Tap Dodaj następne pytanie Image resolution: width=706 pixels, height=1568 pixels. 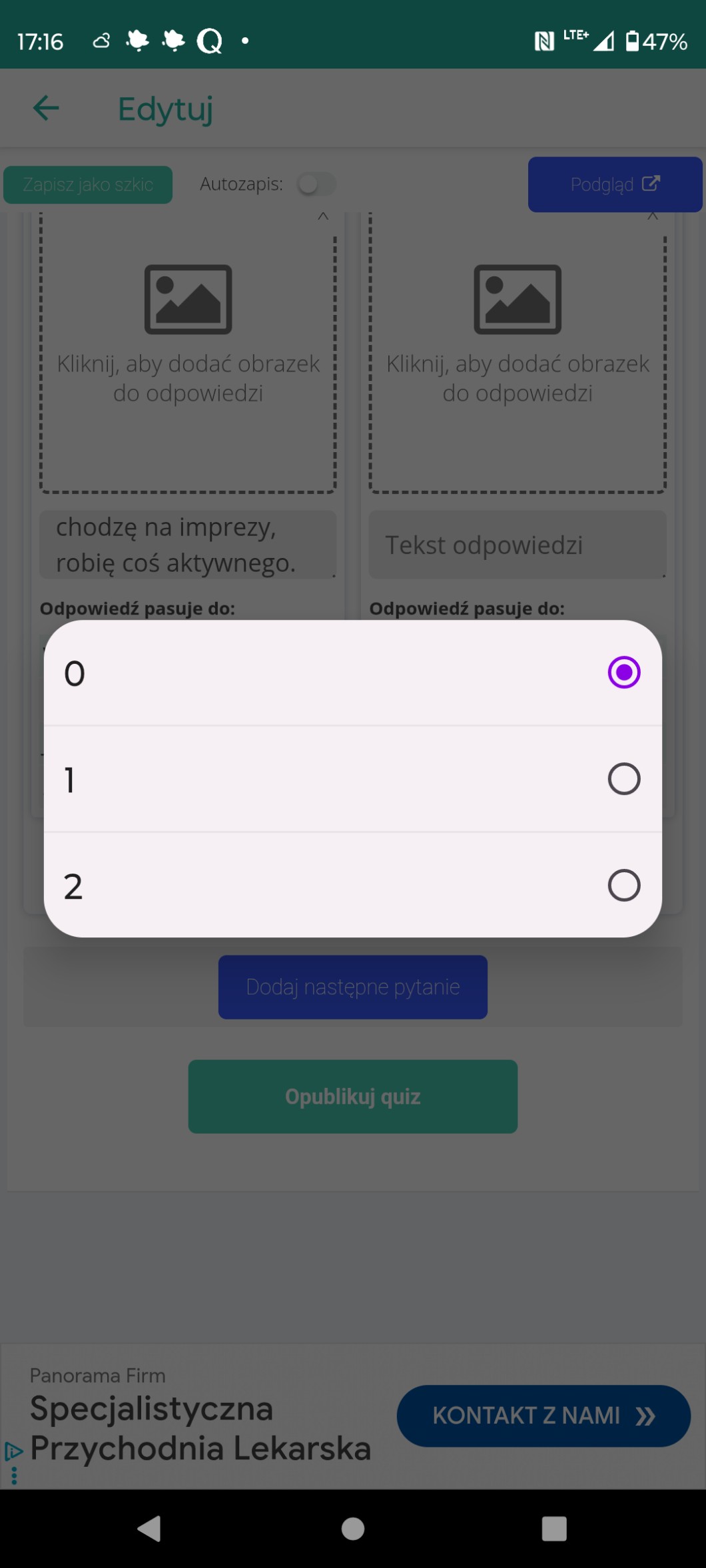[353, 987]
